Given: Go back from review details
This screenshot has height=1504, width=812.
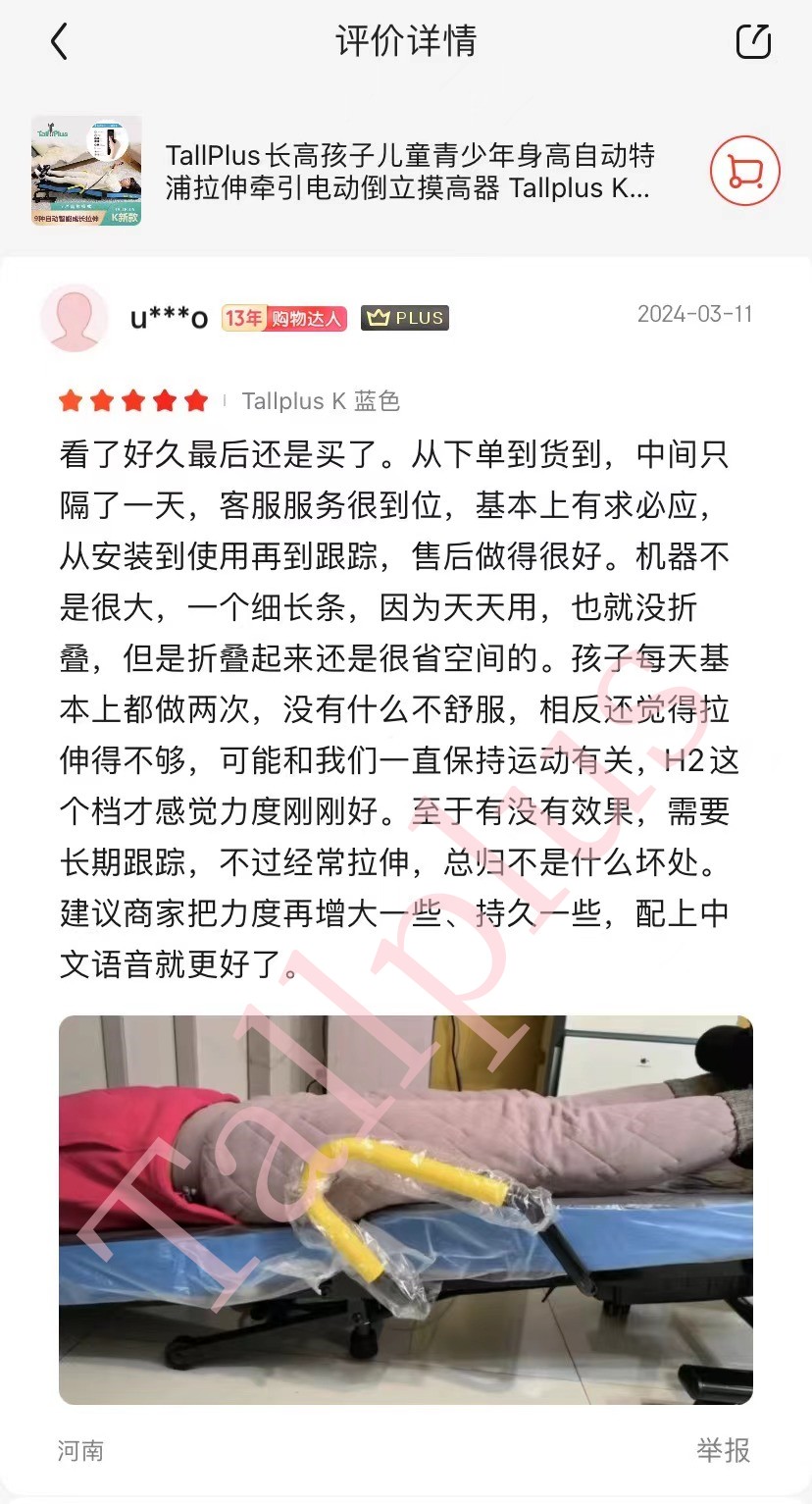Looking at the screenshot, I should [60, 42].
